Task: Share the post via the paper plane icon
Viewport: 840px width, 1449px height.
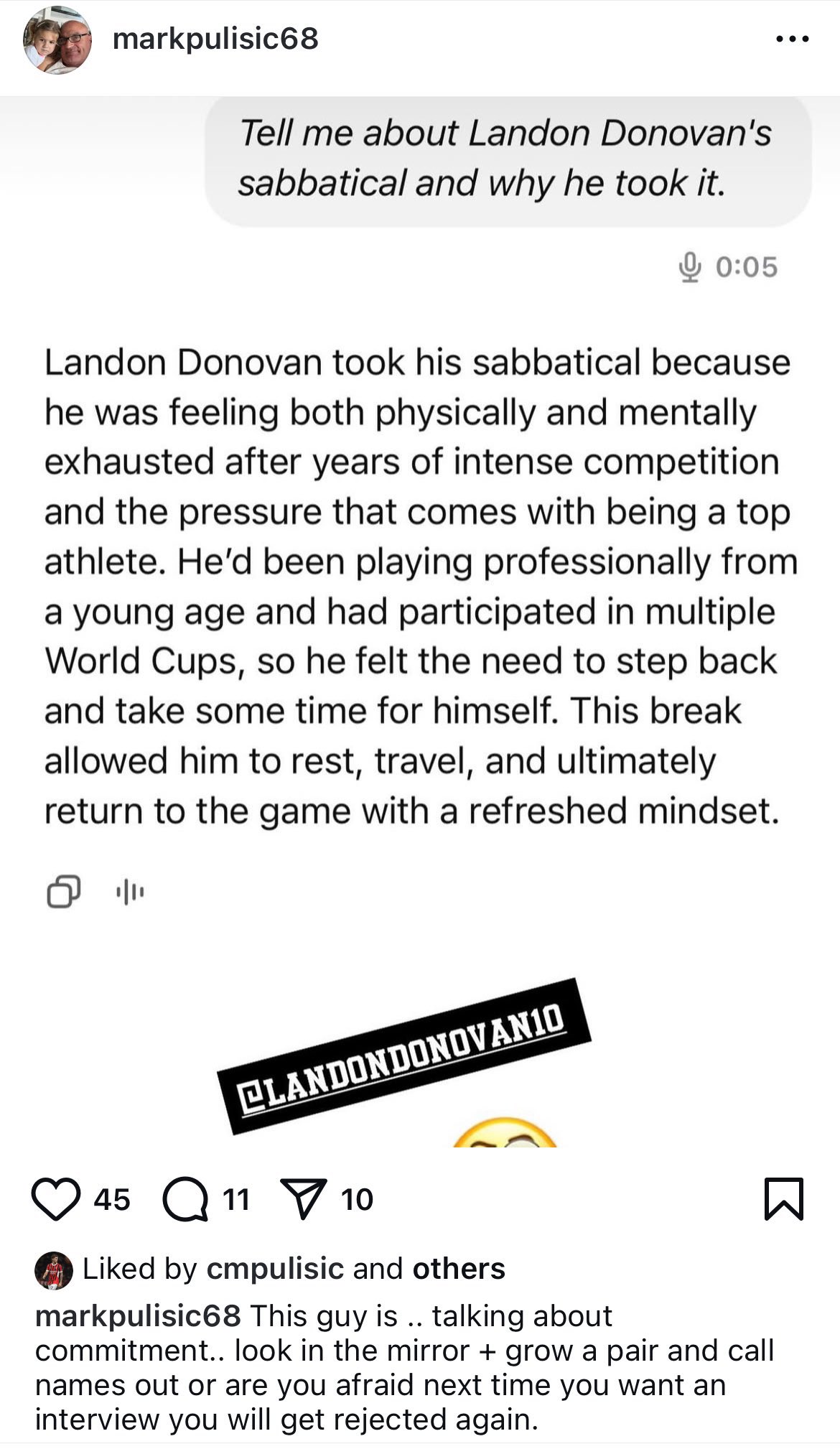Action: pyautogui.click(x=304, y=1198)
